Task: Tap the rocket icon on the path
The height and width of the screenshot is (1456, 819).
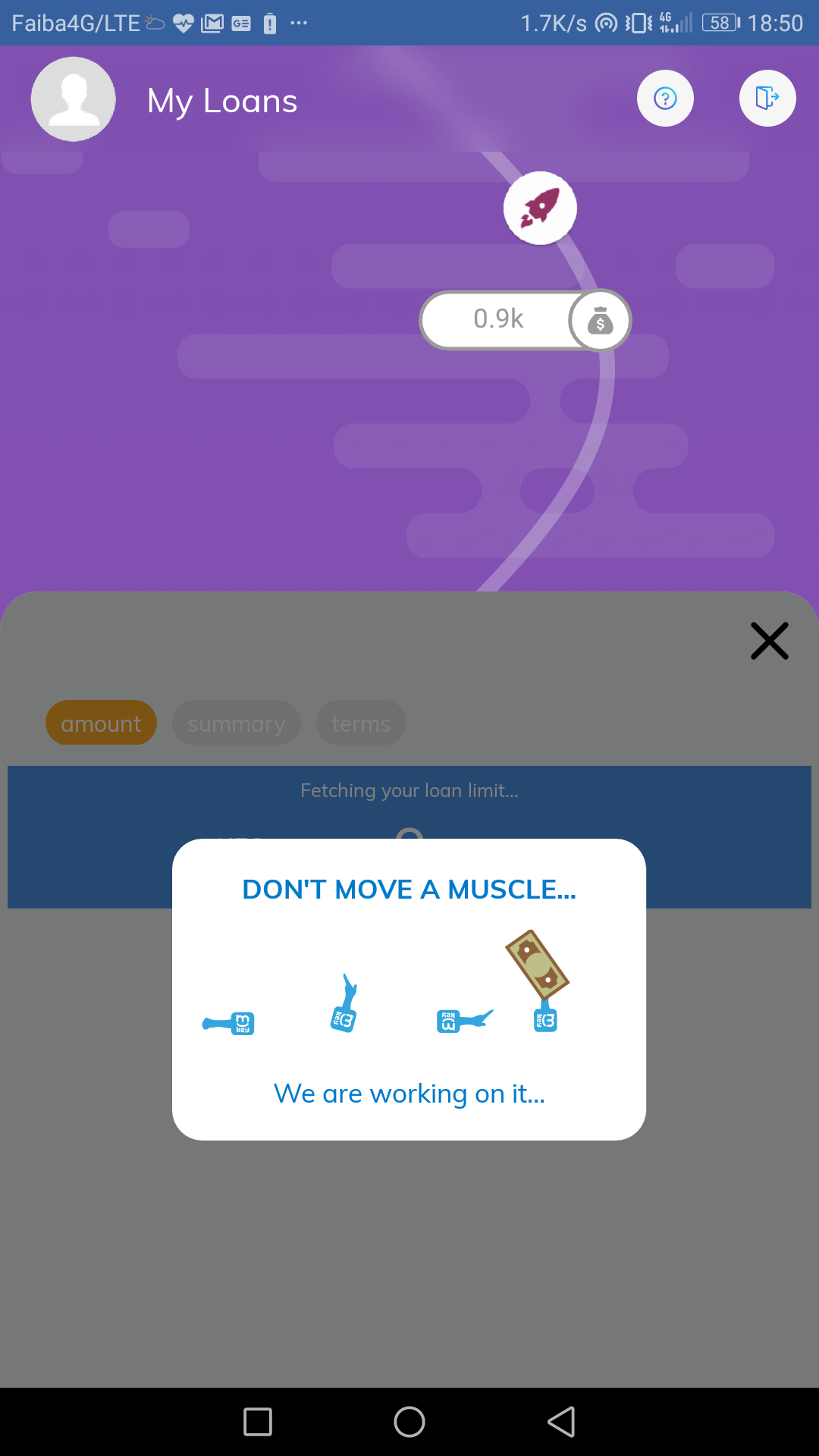Action: (x=540, y=208)
